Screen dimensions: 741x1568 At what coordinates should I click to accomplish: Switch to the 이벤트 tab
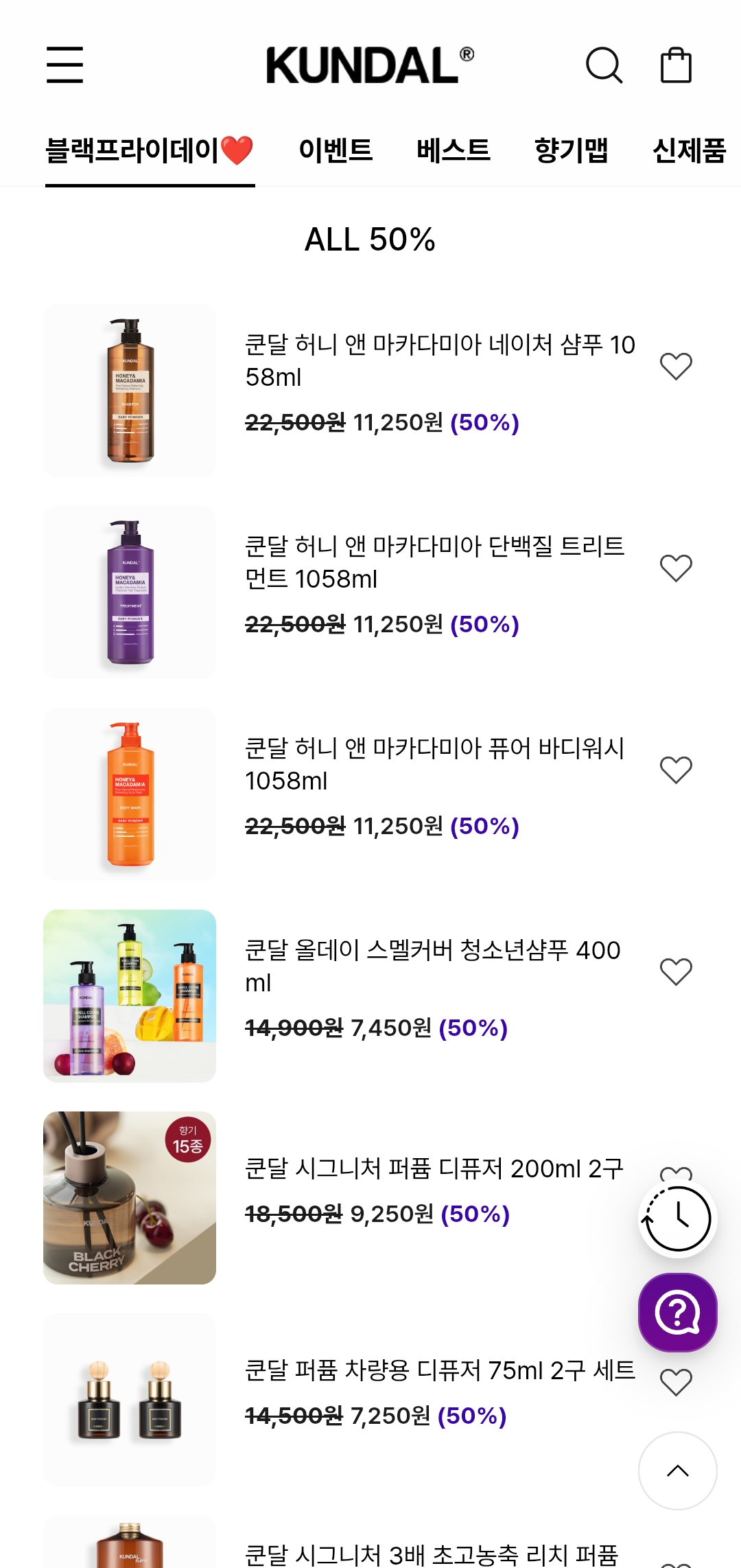point(336,150)
